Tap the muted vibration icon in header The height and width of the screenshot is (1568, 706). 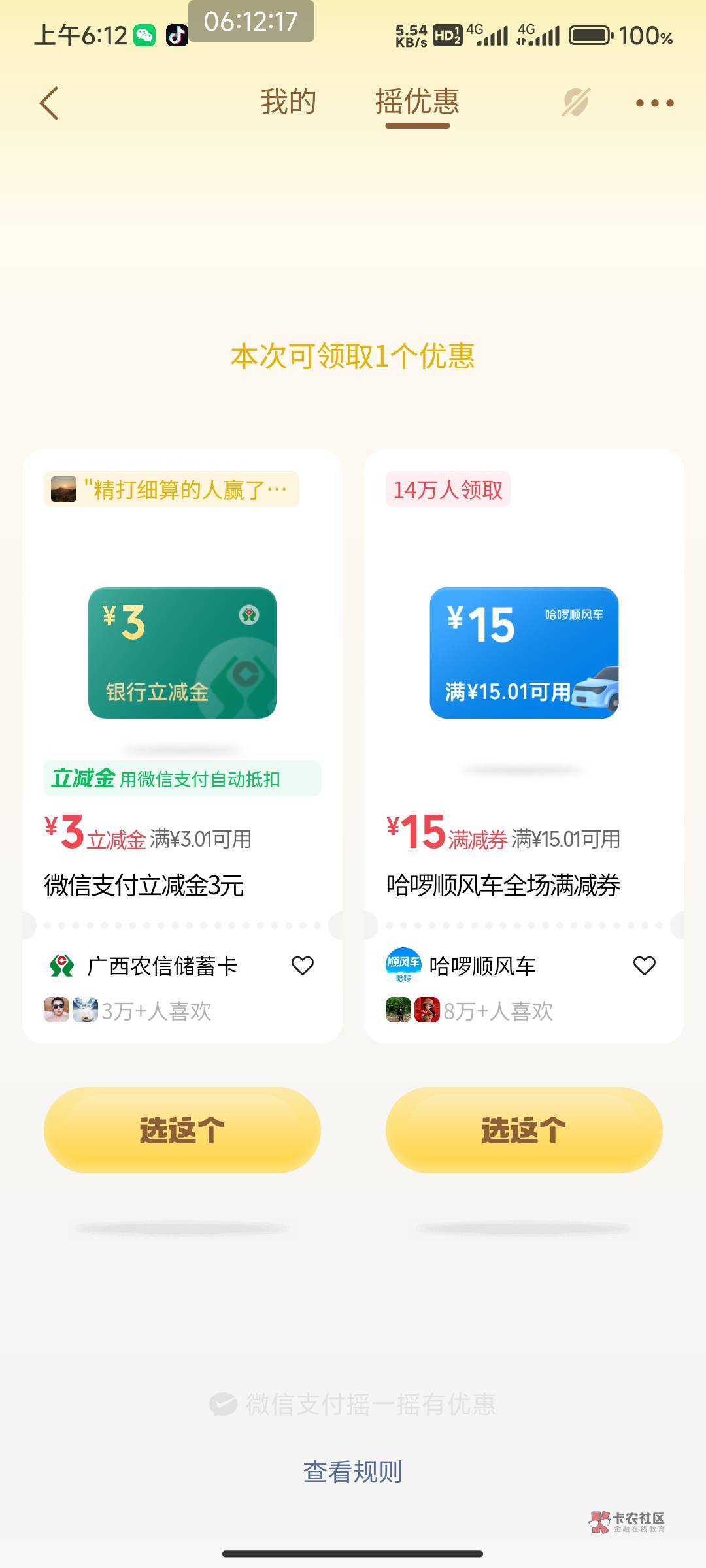click(x=575, y=103)
